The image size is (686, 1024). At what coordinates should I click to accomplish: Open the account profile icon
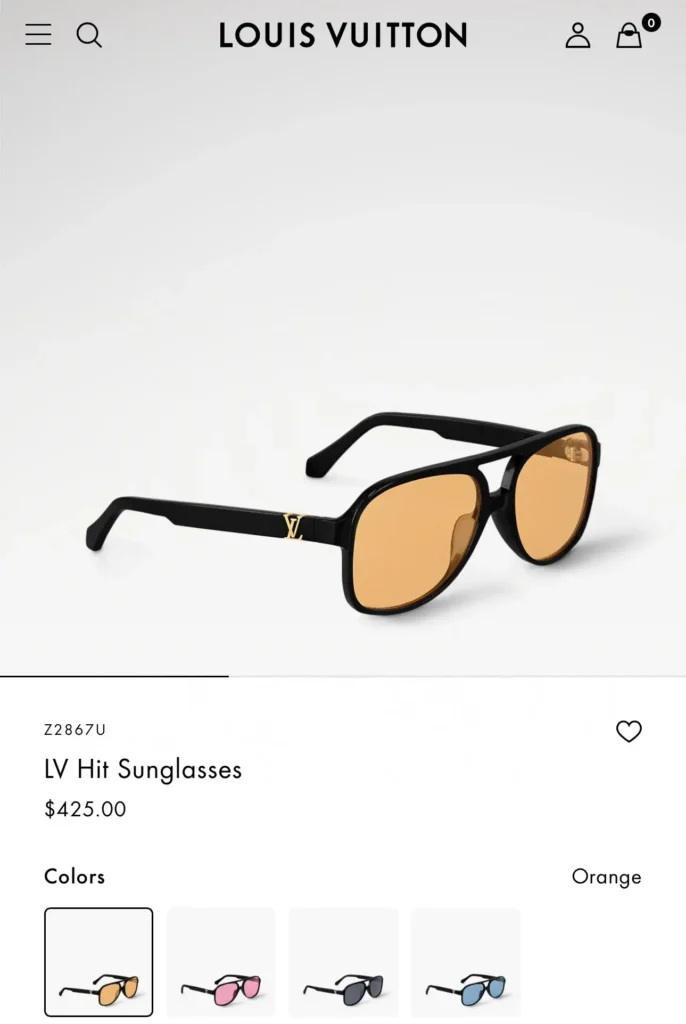577,35
